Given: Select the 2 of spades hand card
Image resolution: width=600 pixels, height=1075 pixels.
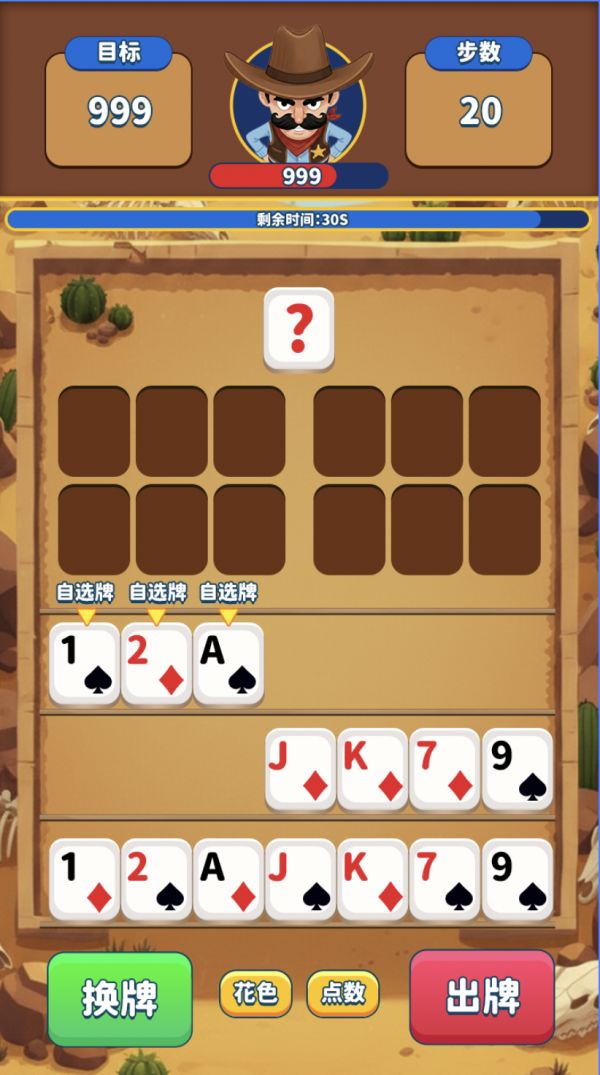Looking at the screenshot, I should (x=157, y=879).
